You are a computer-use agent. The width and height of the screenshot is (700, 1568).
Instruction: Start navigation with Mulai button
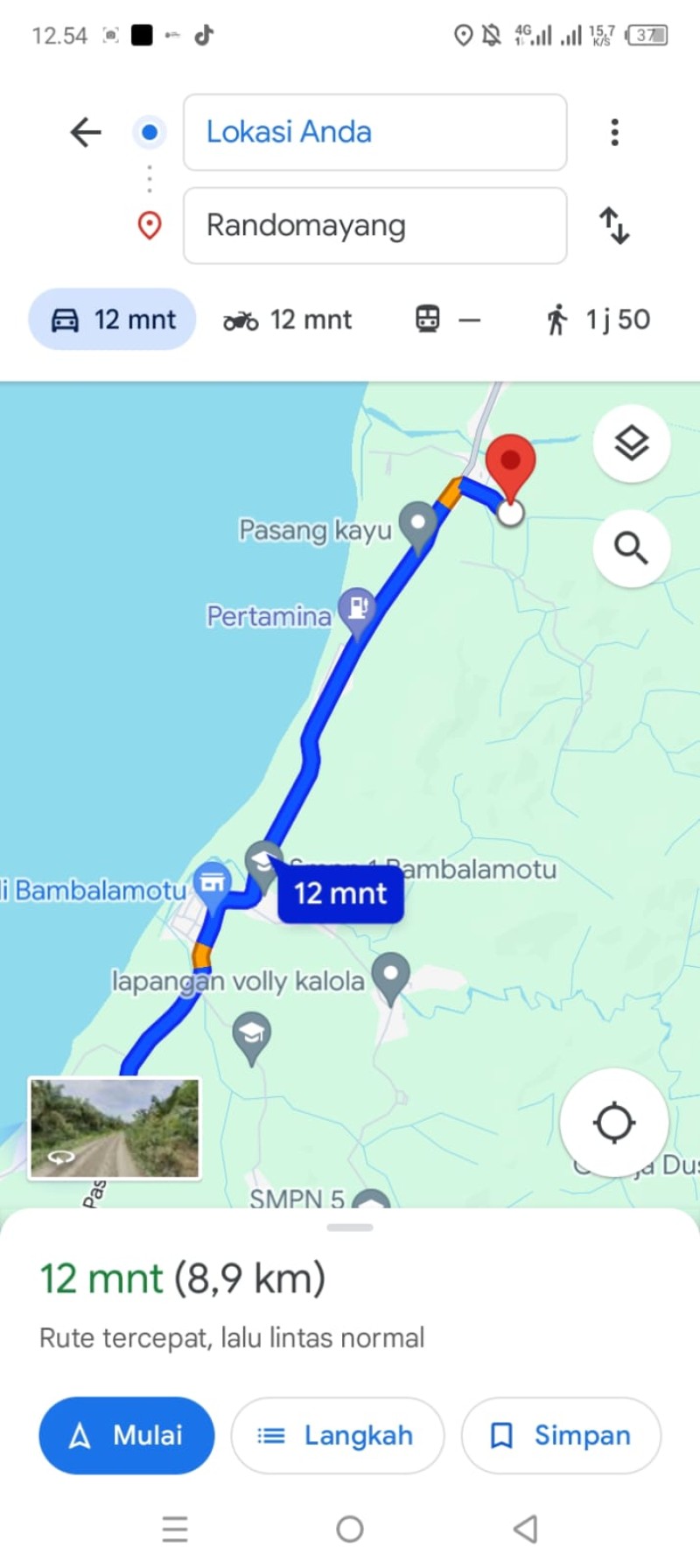pos(127,1435)
